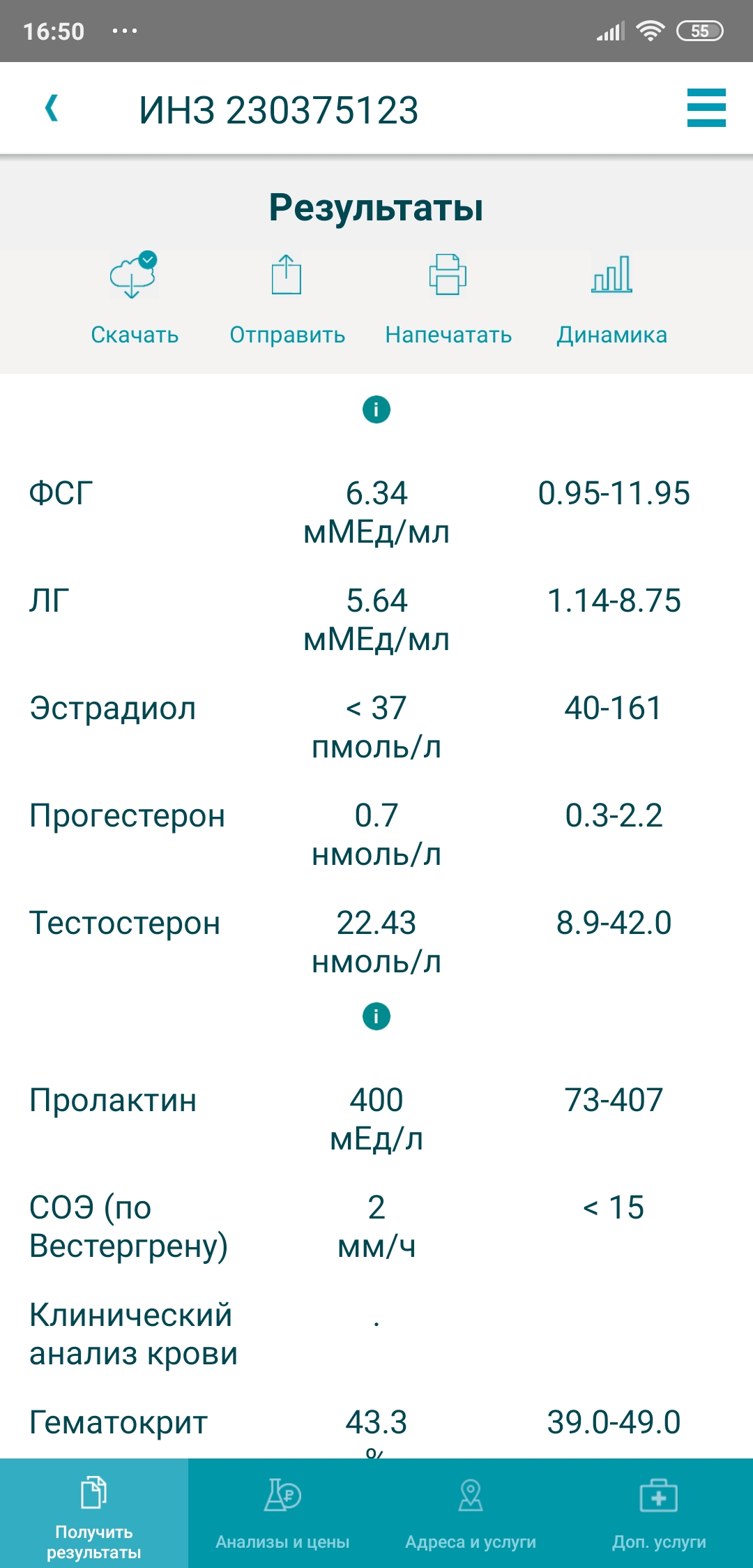Screen dimensions: 753x1568
Task: Download results via Скачать
Action: click(x=134, y=298)
